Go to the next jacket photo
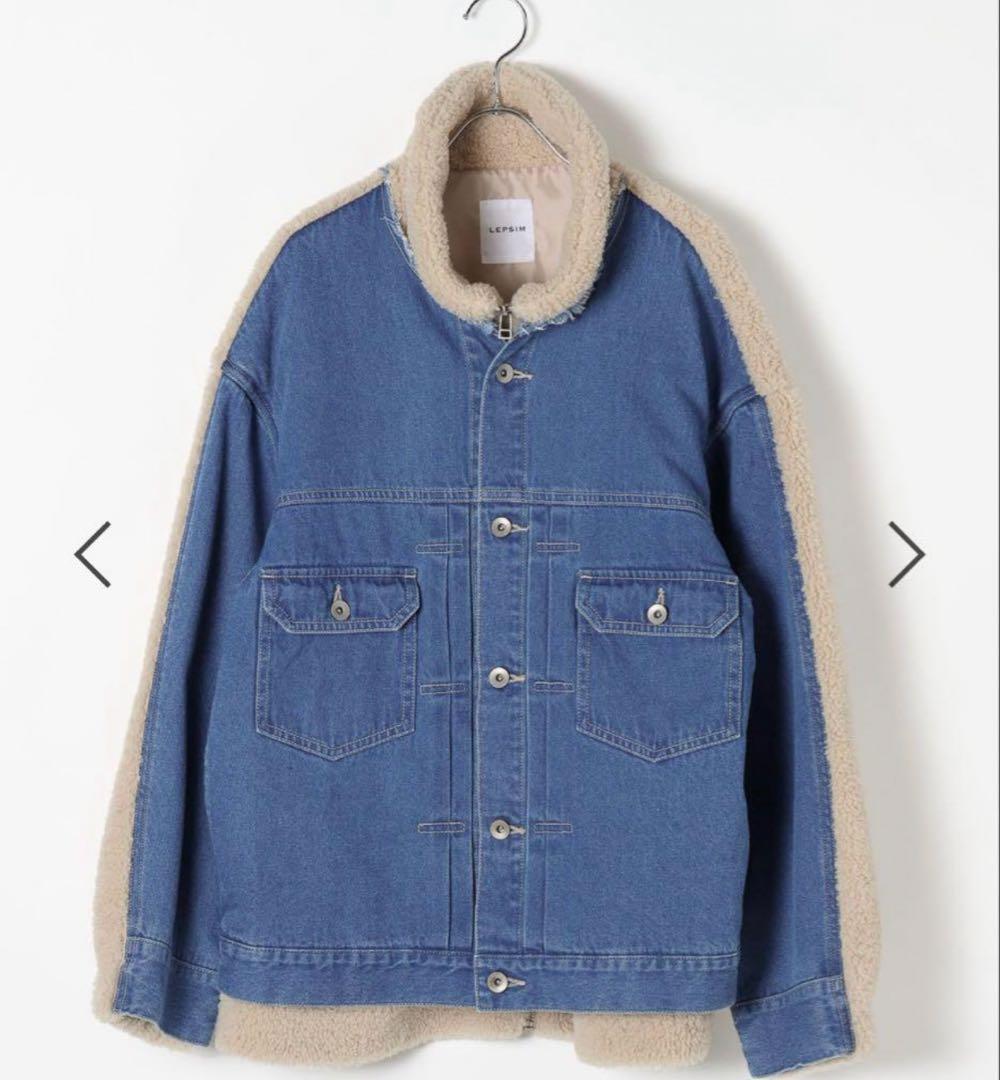This screenshot has width=1000, height=1080. (906, 554)
